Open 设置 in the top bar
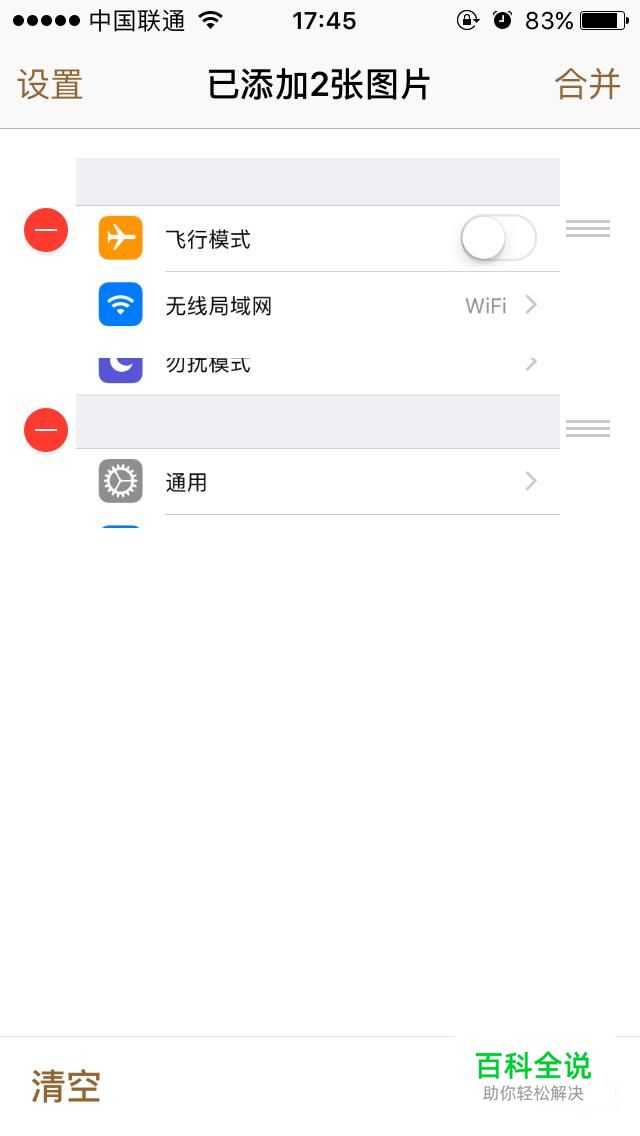Image resolution: width=640 pixels, height=1136 pixels. pyautogui.click(x=50, y=85)
